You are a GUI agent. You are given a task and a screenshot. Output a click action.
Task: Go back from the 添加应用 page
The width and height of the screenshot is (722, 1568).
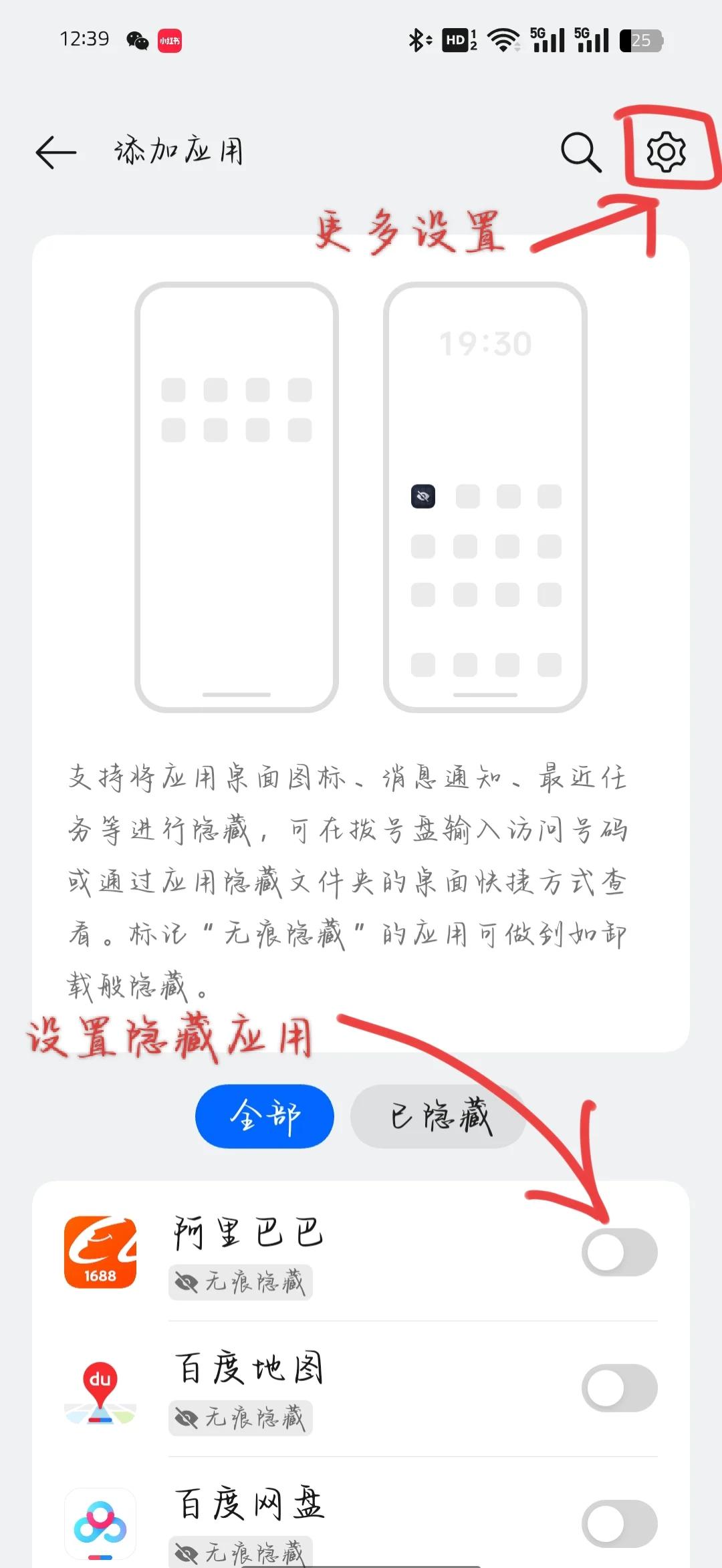point(56,152)
